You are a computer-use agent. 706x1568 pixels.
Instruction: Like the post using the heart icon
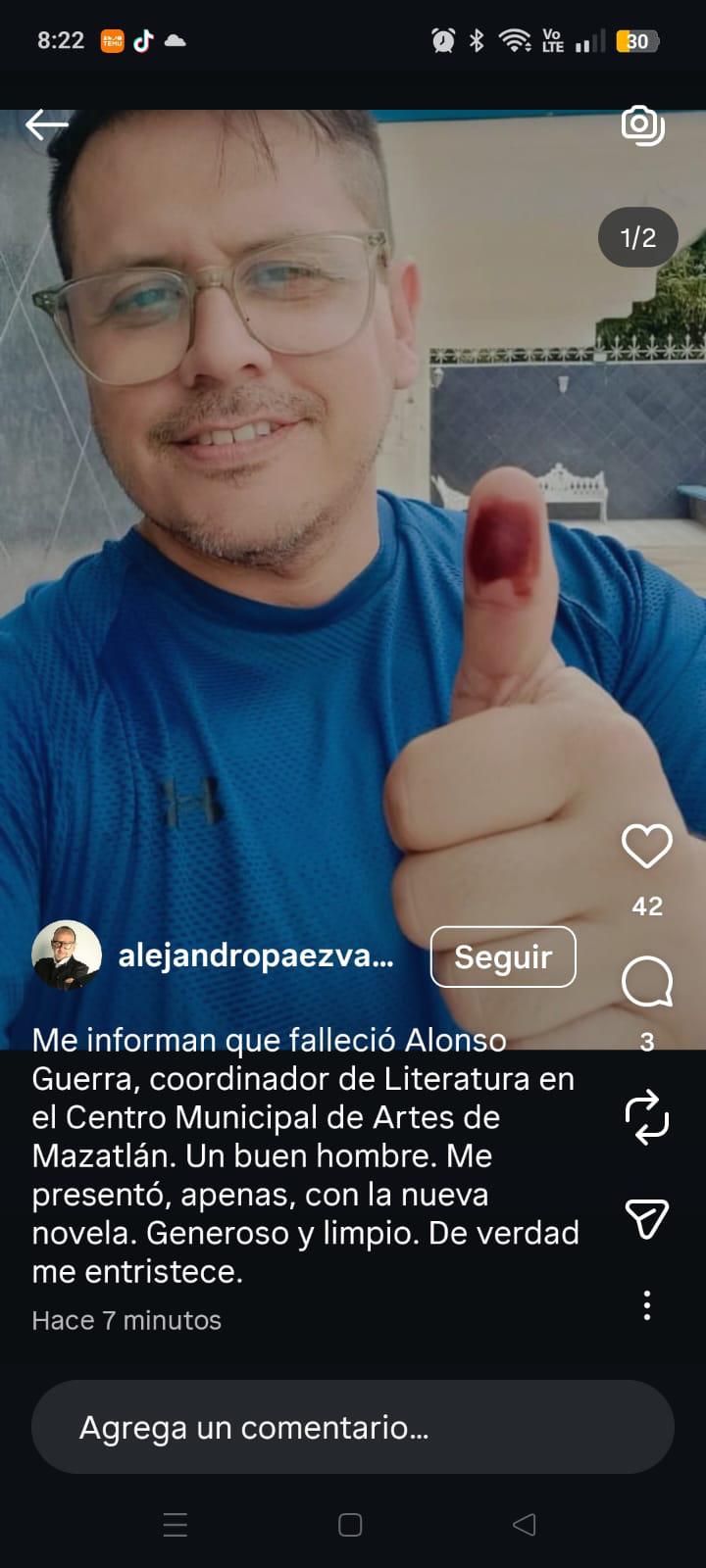tap(646, 845)
